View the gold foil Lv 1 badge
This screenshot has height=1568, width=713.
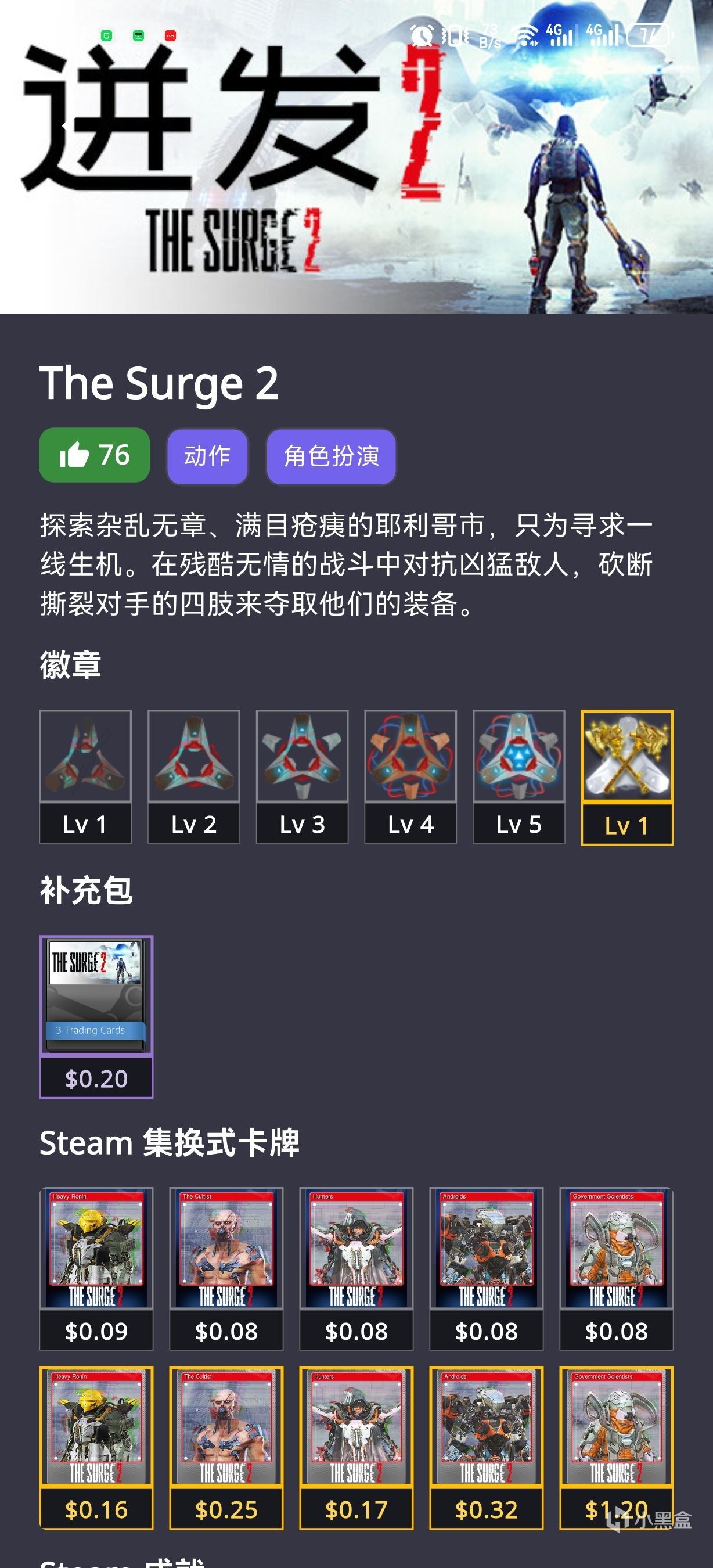(626, 776)
